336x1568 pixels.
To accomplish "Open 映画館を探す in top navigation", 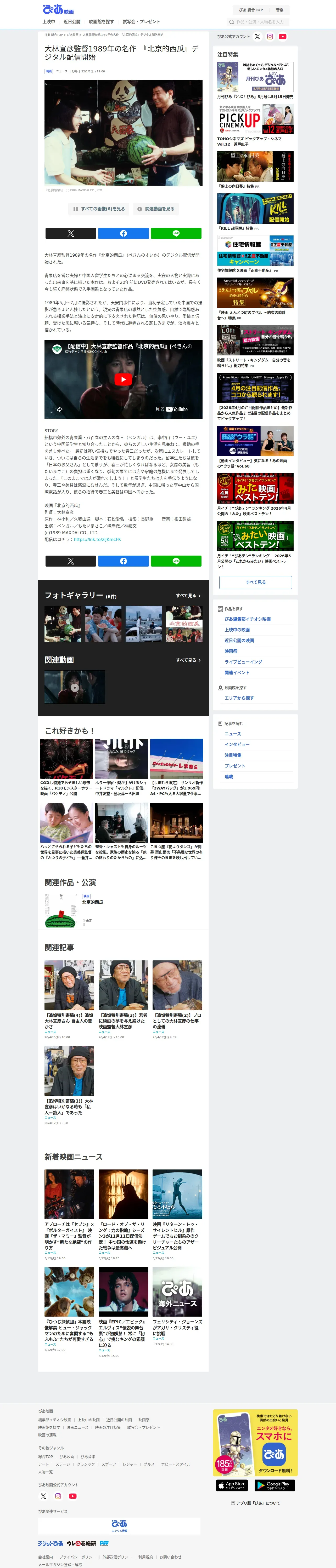I will (x=101, y=21).
